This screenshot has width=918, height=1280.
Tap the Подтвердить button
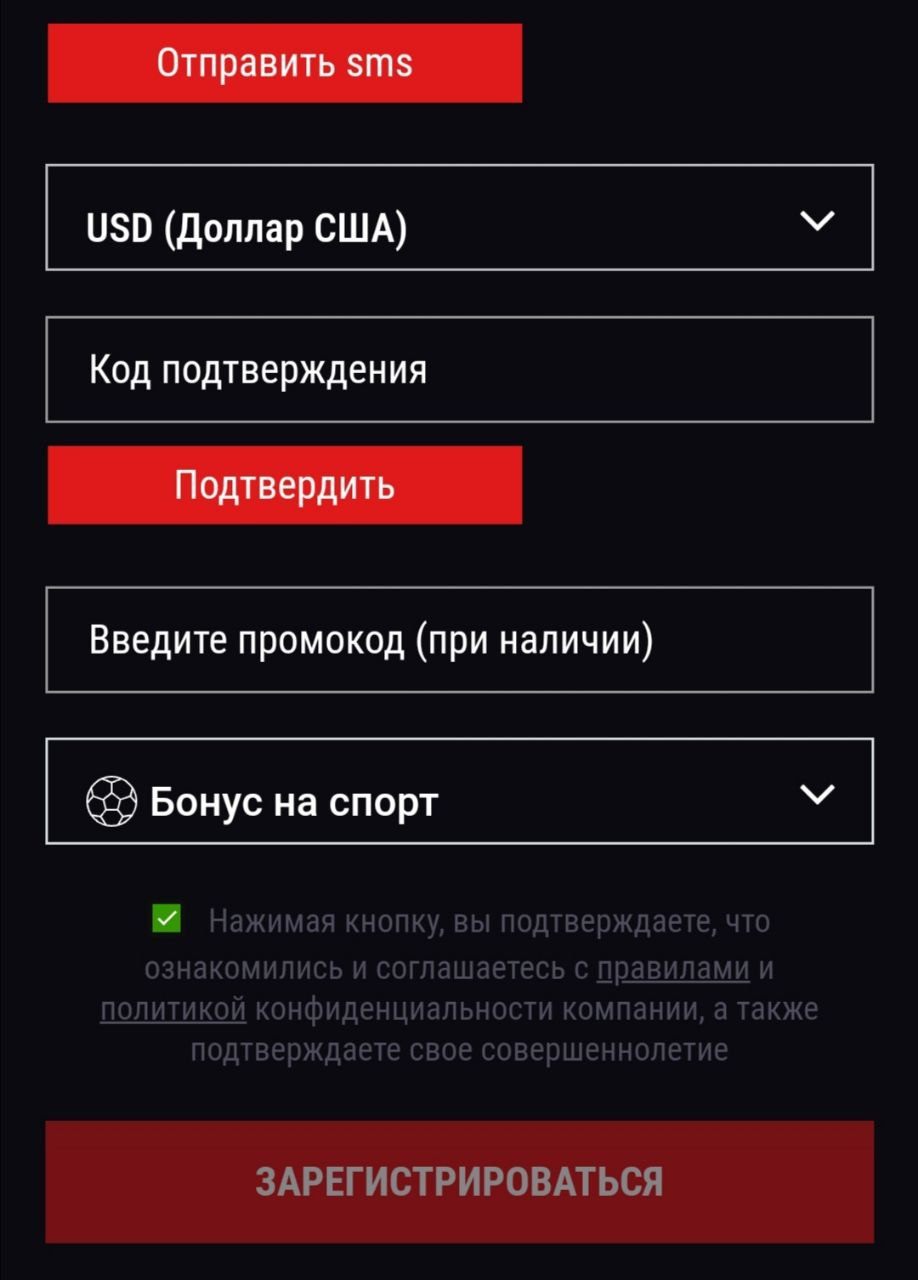(284, 486)
